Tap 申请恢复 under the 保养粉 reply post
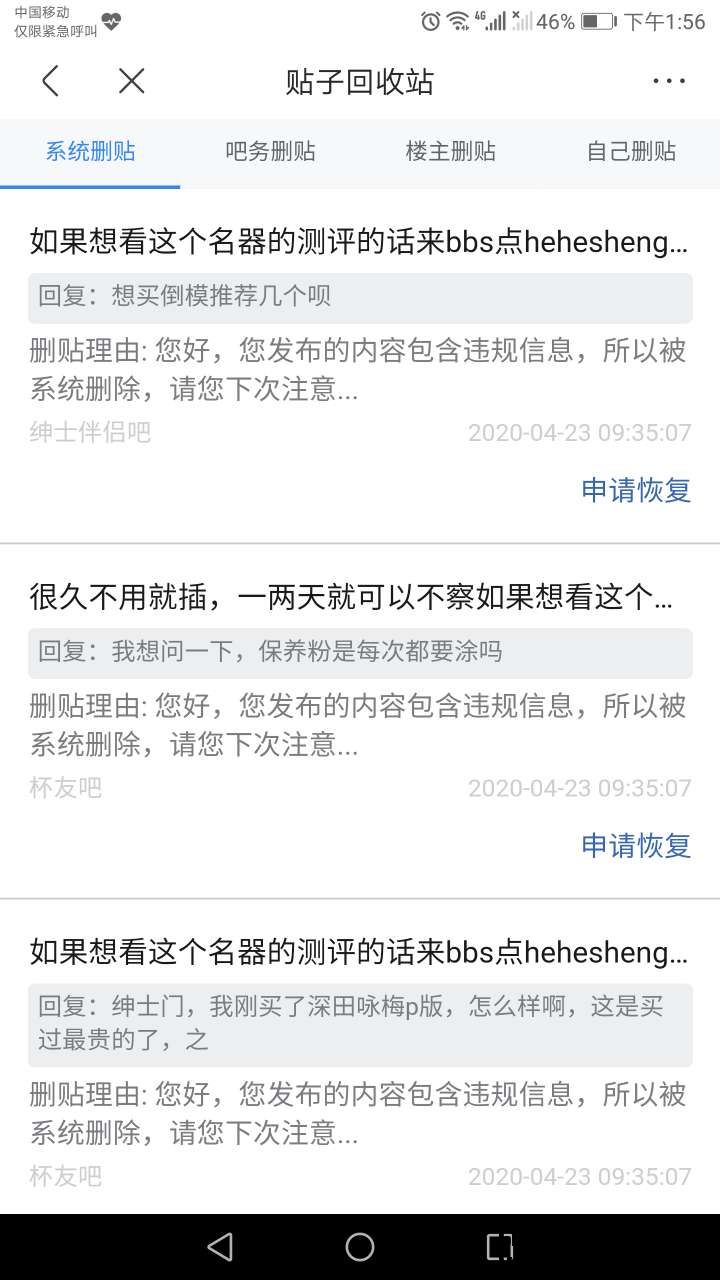 click(x=636, y=846)
